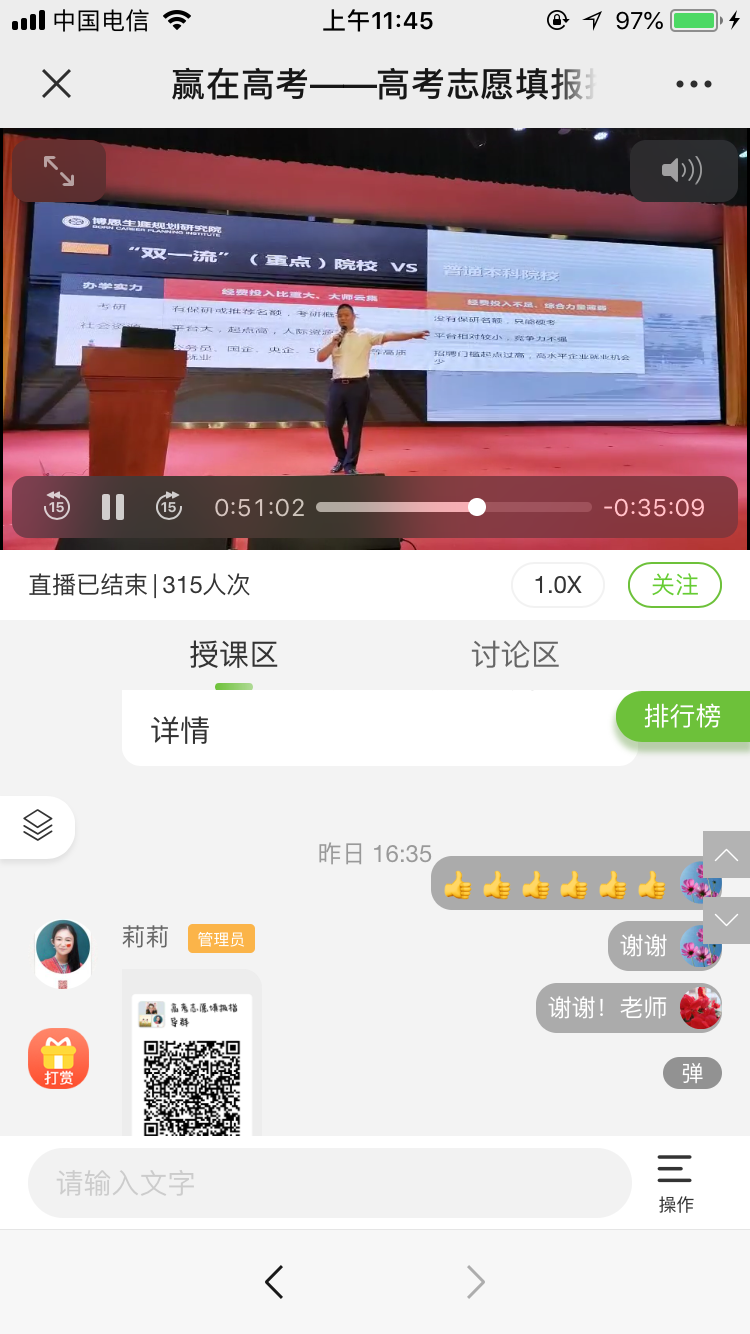Change the 1.0X playback speed

[x=557, y=585]
